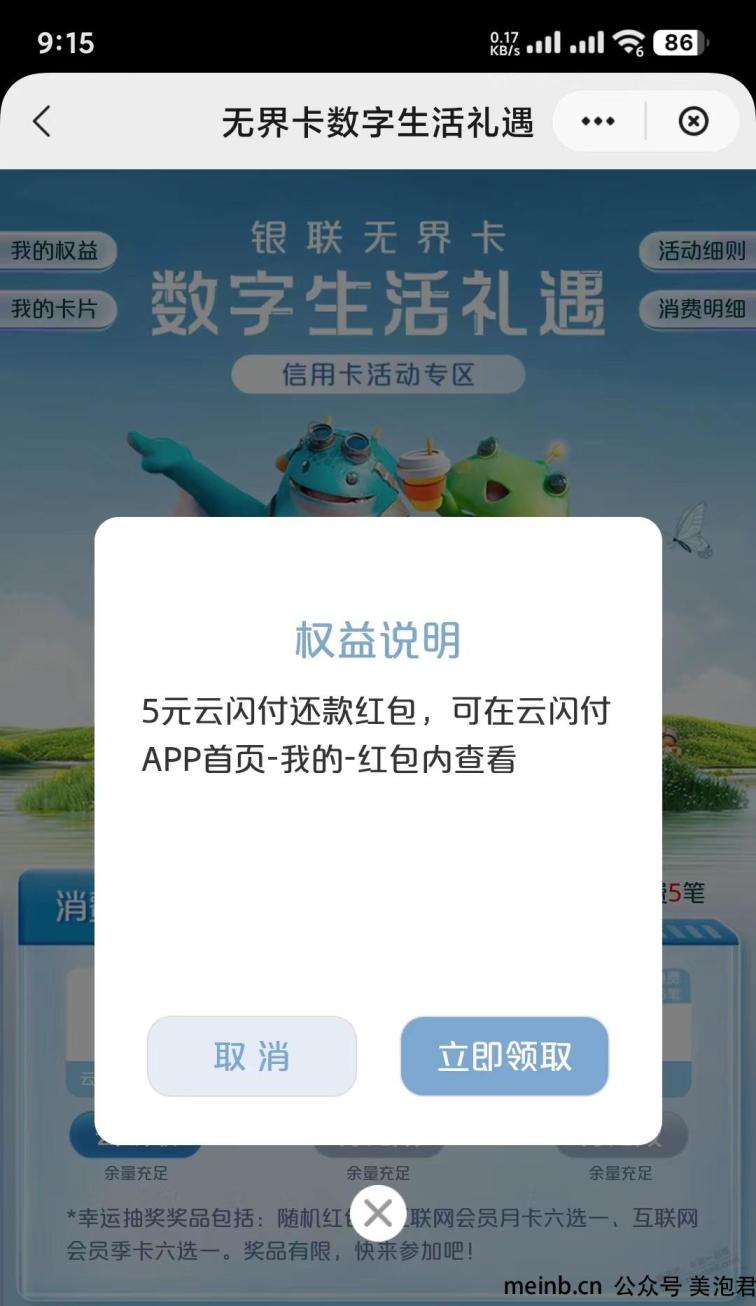The width and height of the screenshot is (756, 1306).
Task: Open 消费明细
Action: point(700,309)
